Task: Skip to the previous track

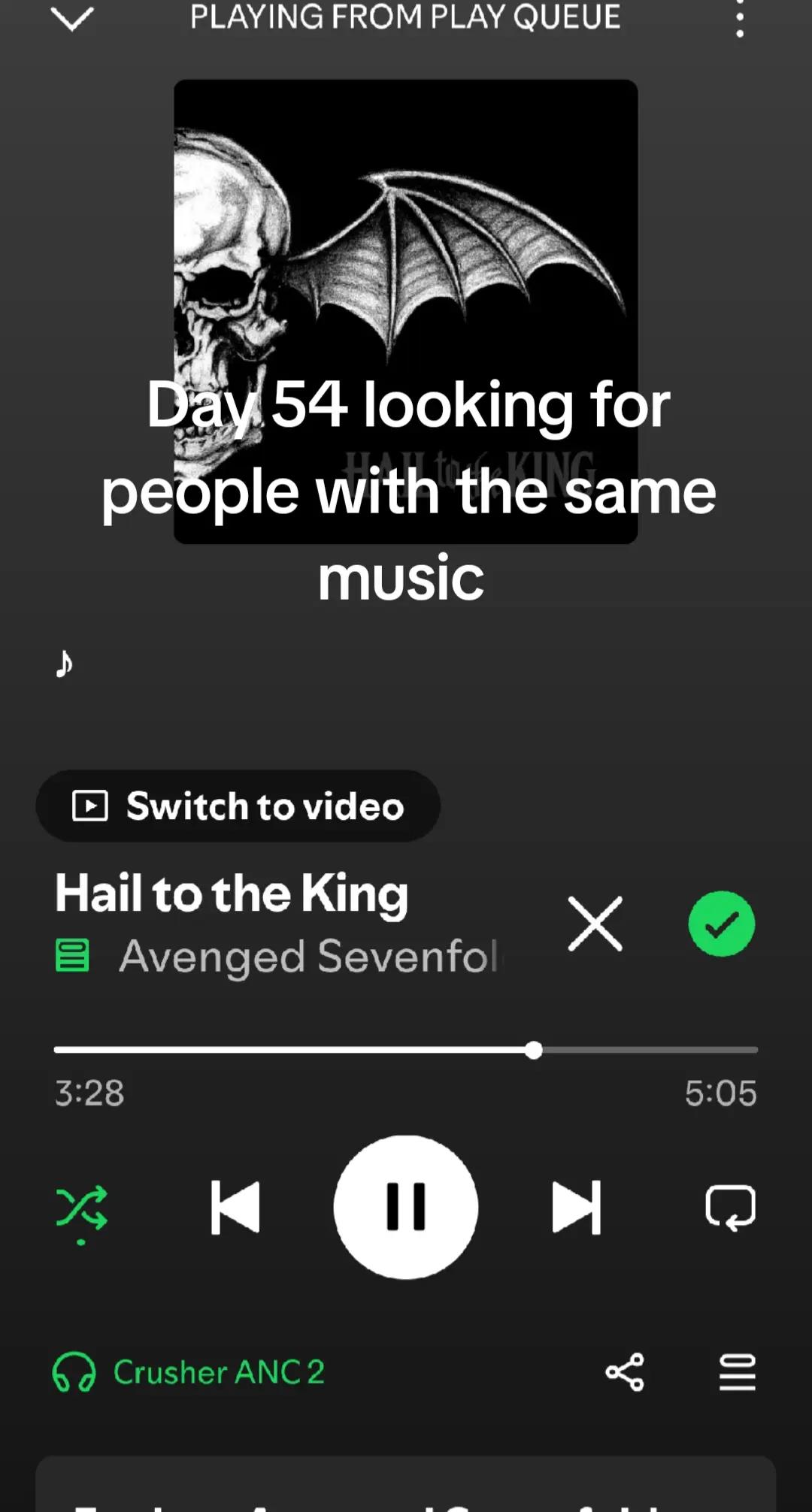Action: (x=235, y=1208)
